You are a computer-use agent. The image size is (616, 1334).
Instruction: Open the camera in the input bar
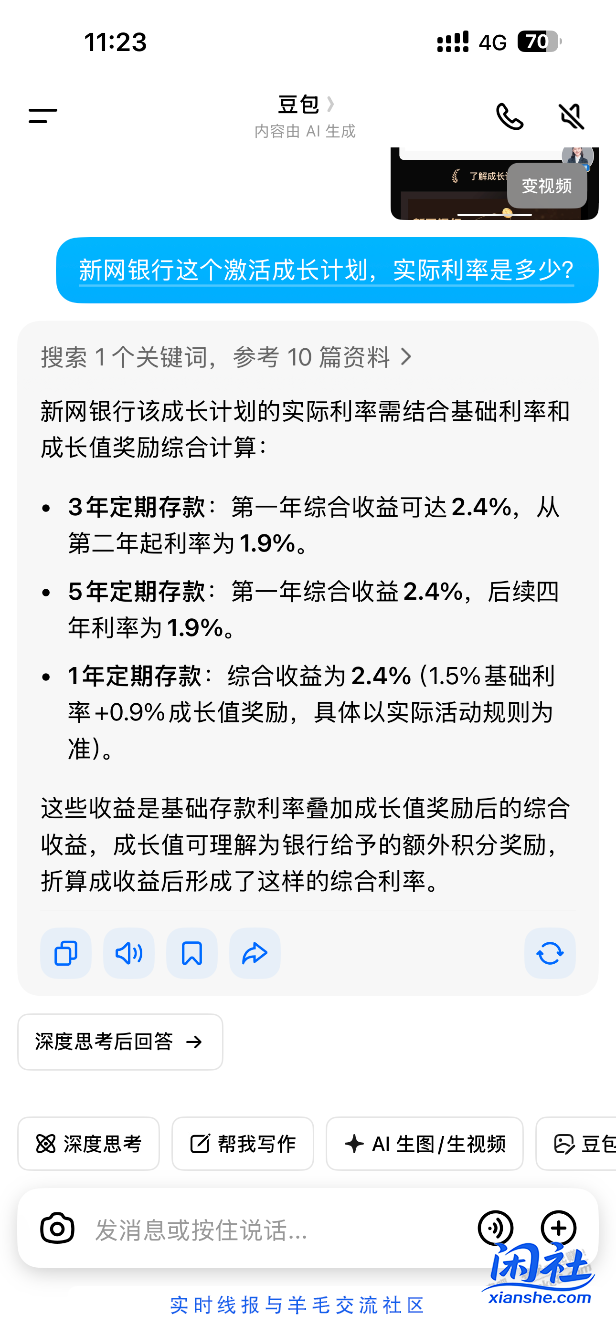click(x=57, y=1228)
